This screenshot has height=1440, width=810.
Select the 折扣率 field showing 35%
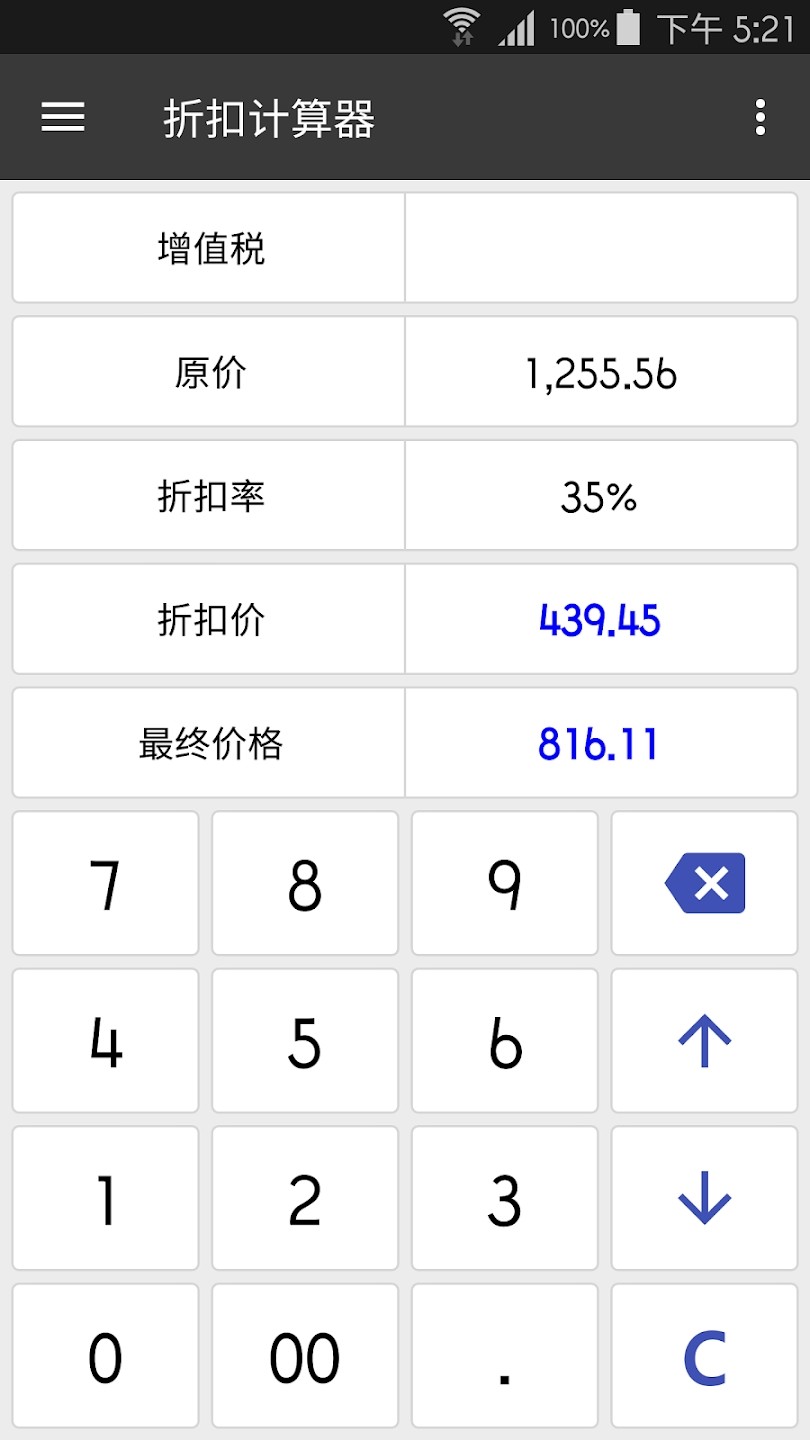pyautogui.click(x=601, y=496)
